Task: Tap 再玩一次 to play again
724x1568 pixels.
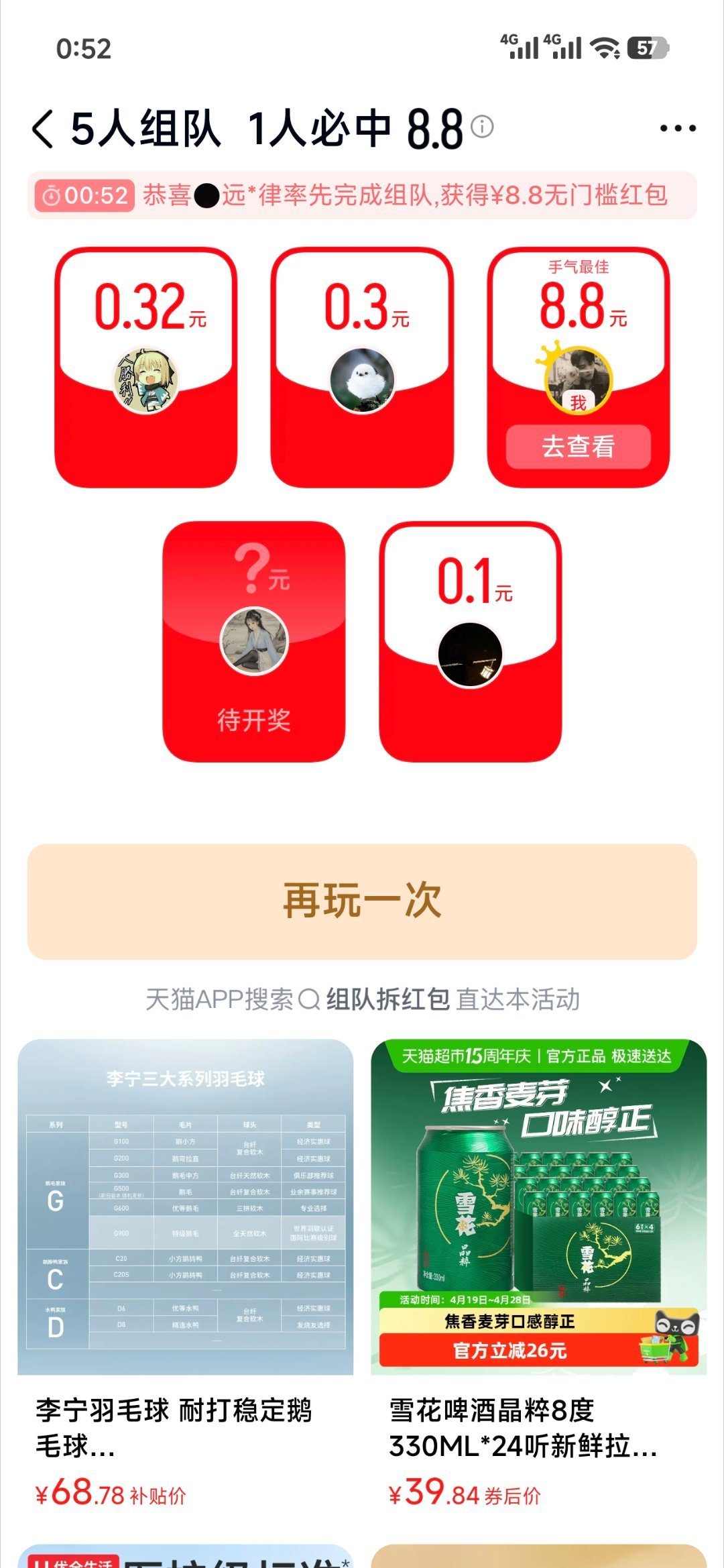Action: [362, 901]
